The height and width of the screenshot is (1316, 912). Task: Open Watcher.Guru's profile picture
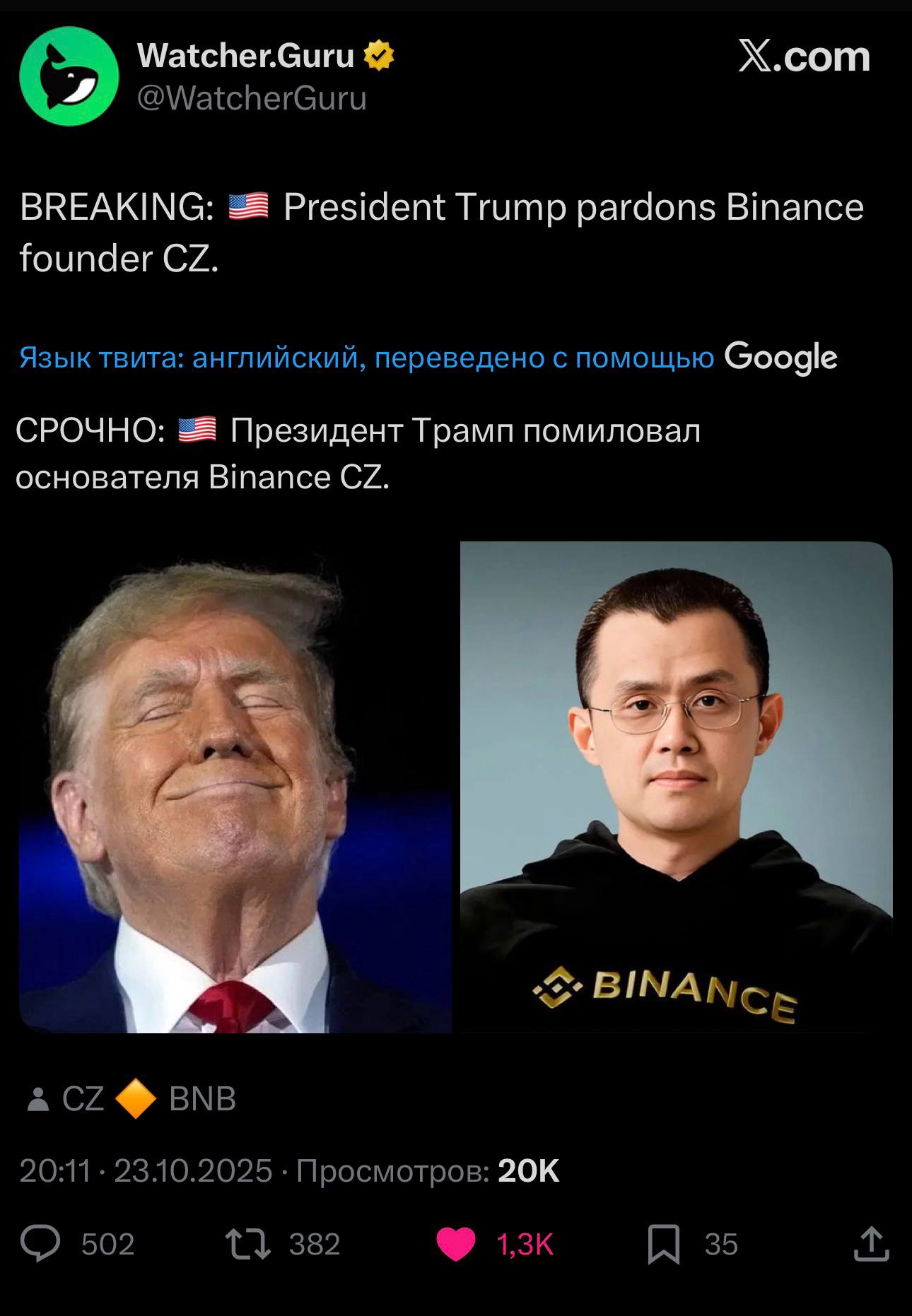69,76
